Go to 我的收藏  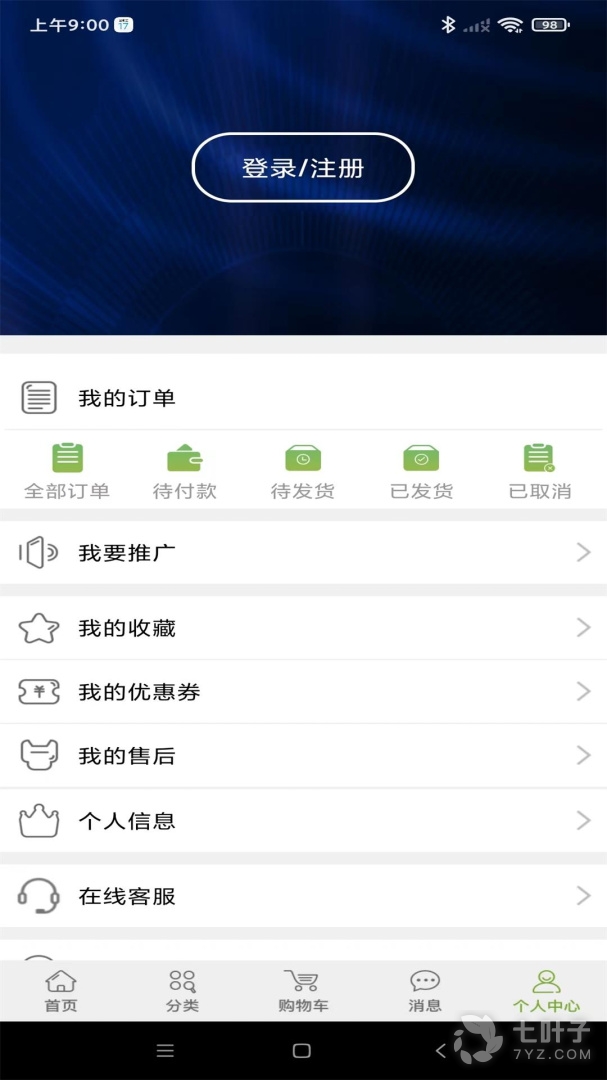point(303,628)
